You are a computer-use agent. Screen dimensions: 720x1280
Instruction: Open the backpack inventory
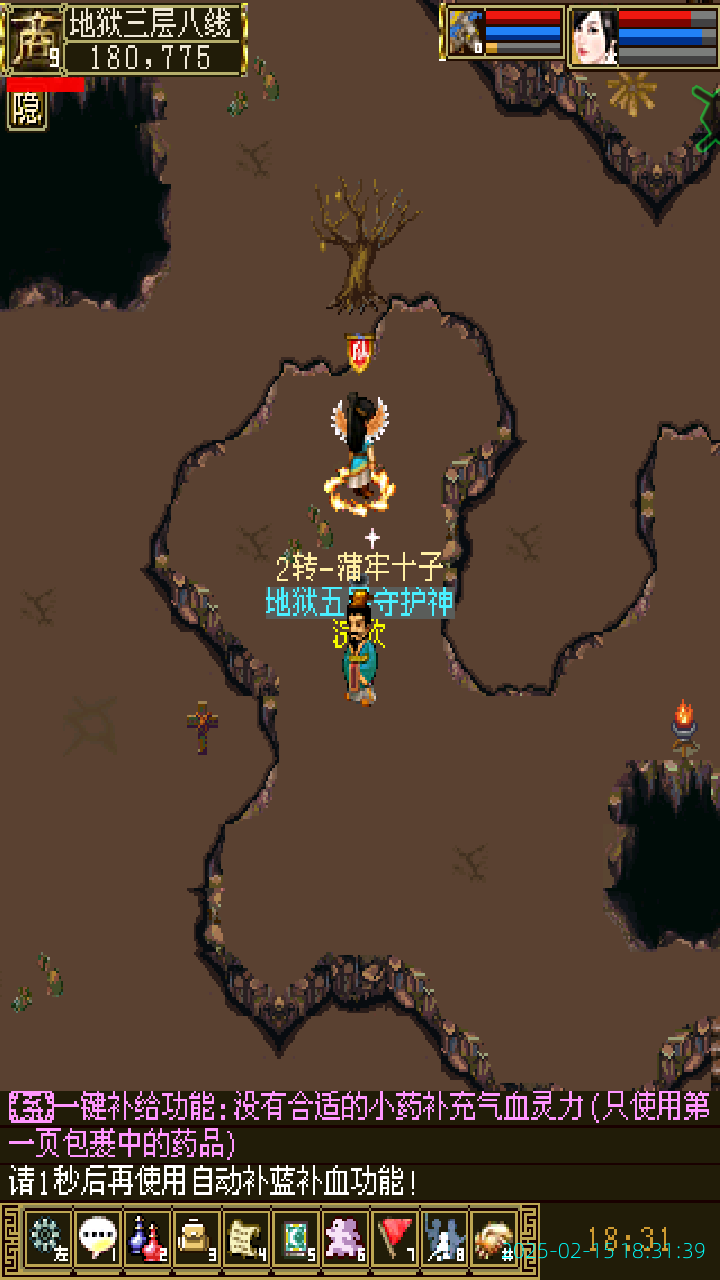coord(196,1239)
